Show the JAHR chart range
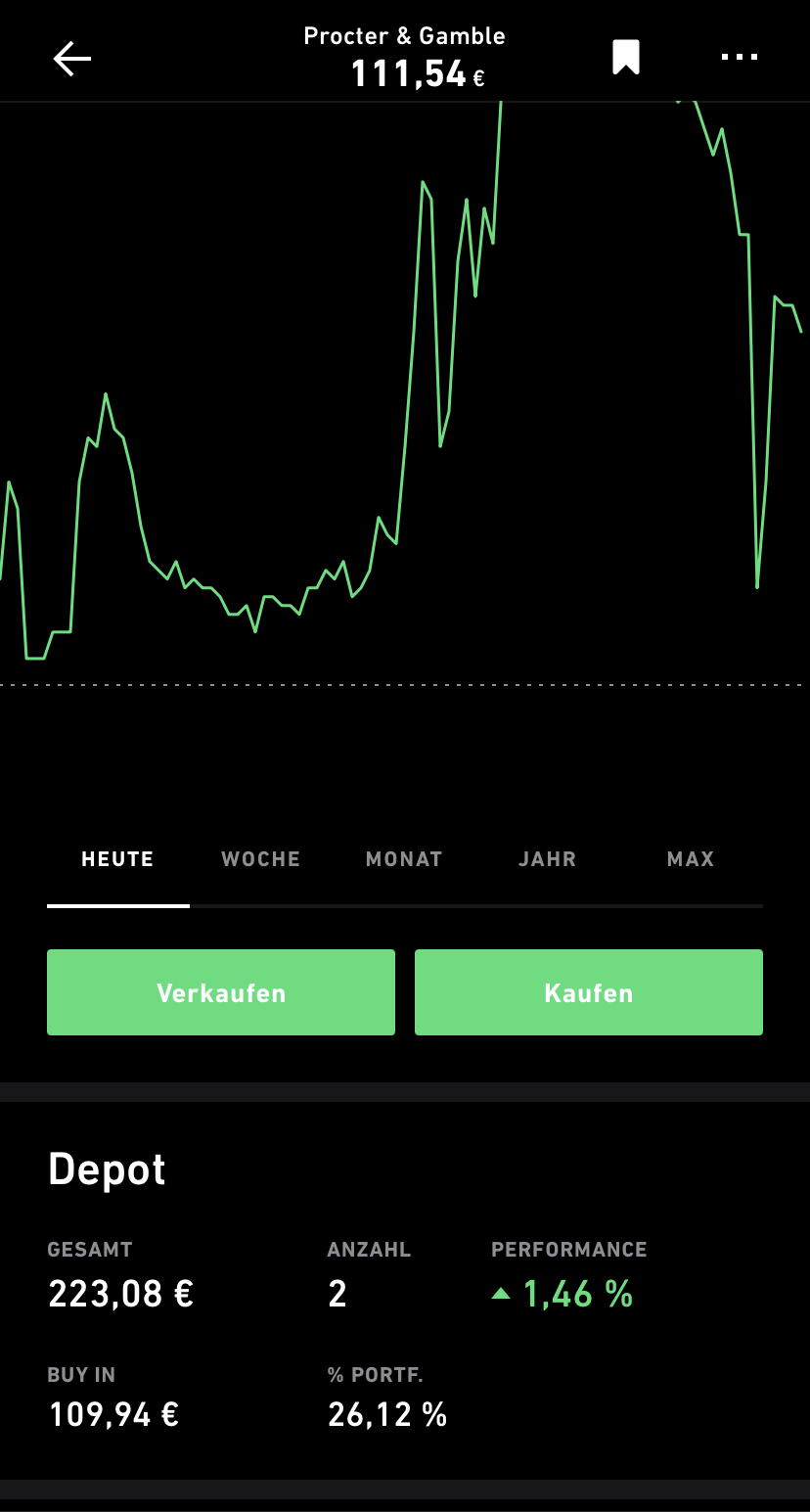810x1512 pixels. tap(548, 859)
